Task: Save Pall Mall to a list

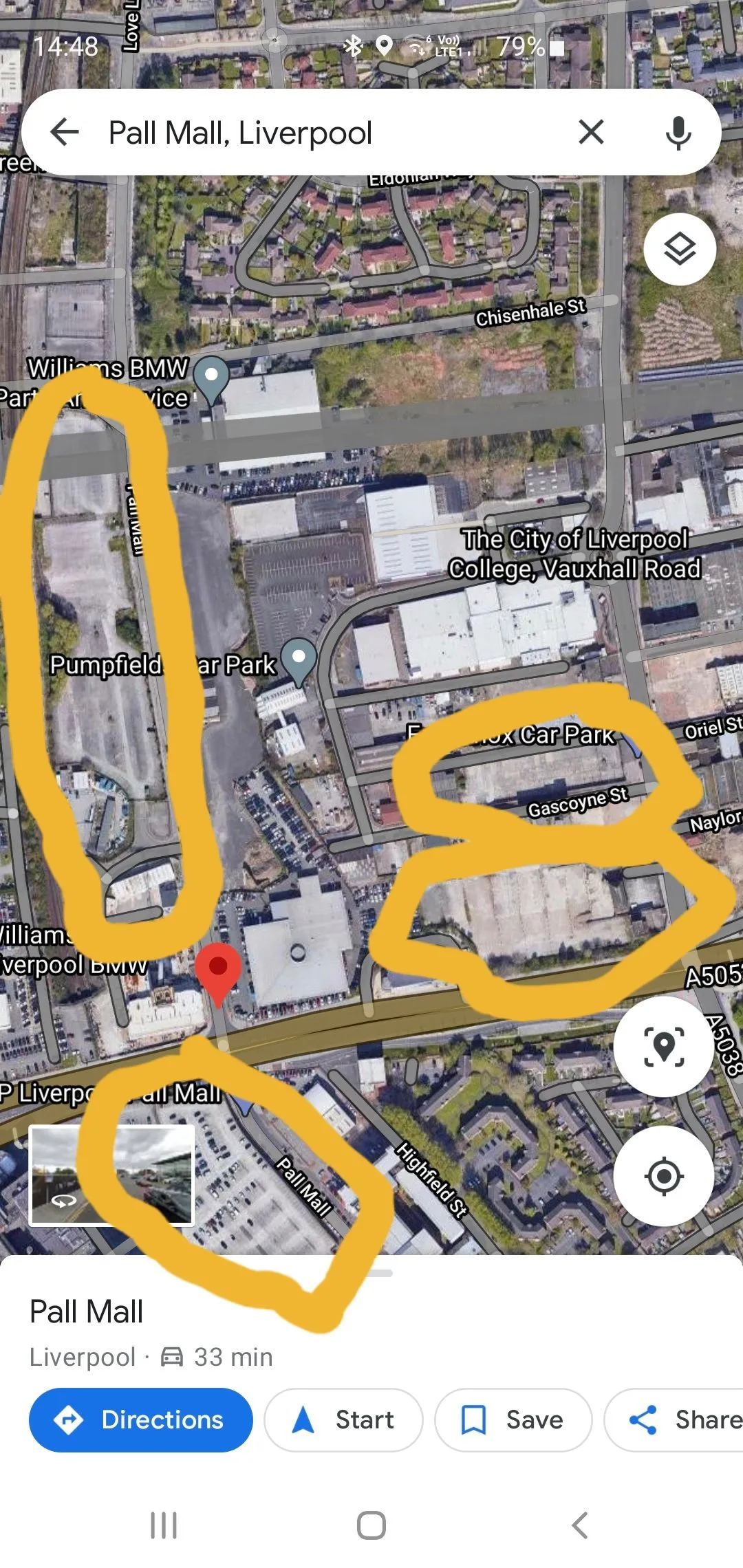Action: pos(513,1419)
